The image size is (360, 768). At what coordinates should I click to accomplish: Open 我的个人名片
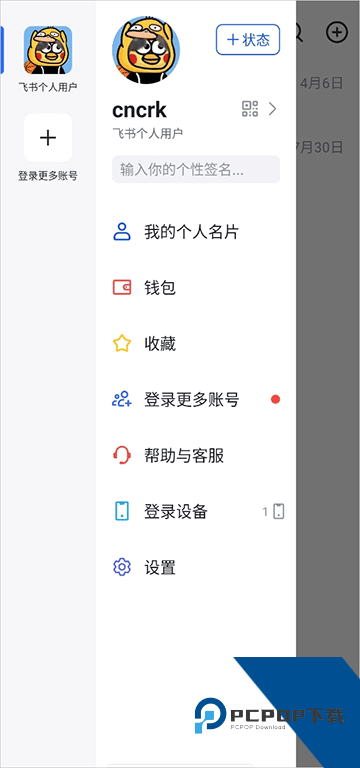coord(196,232)
